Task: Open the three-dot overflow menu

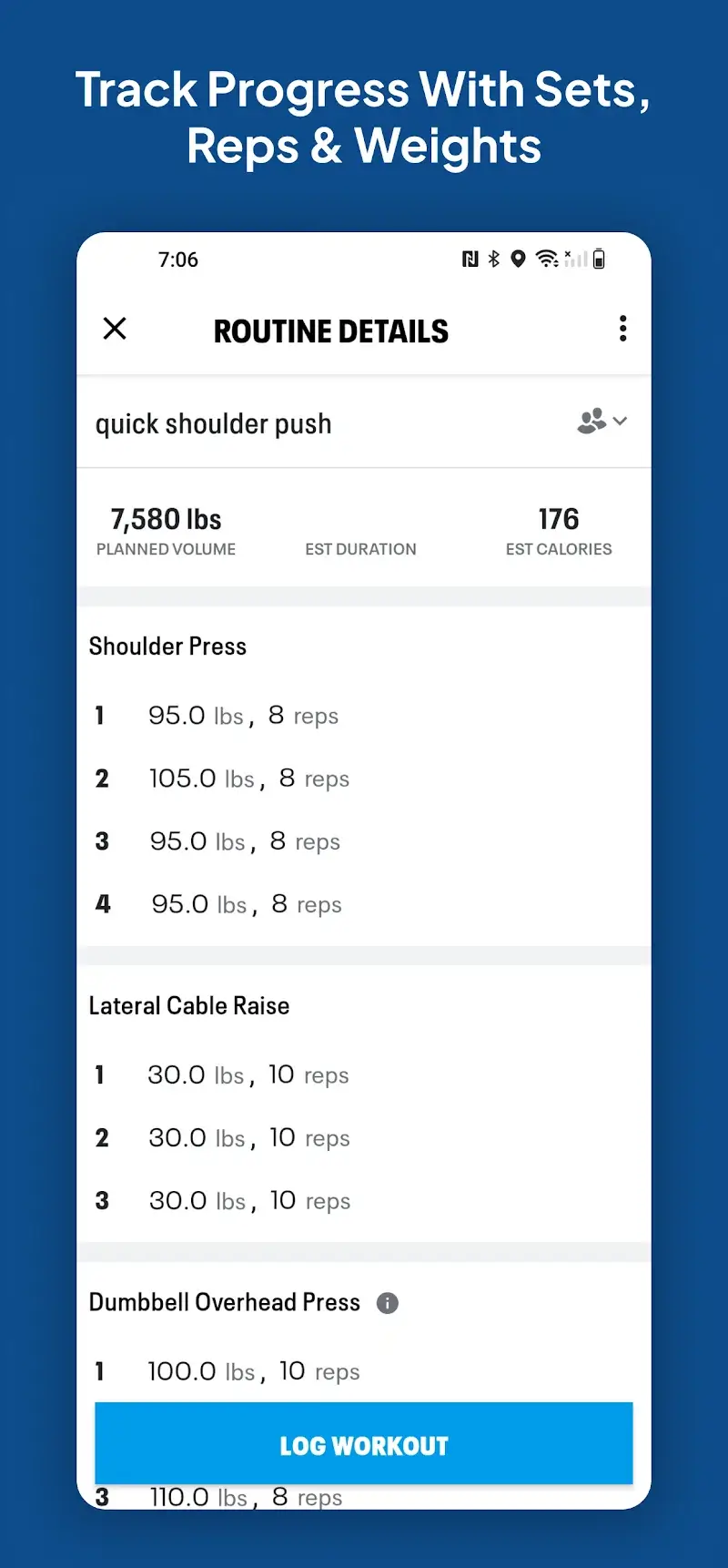Action: (x=623, y=329)
